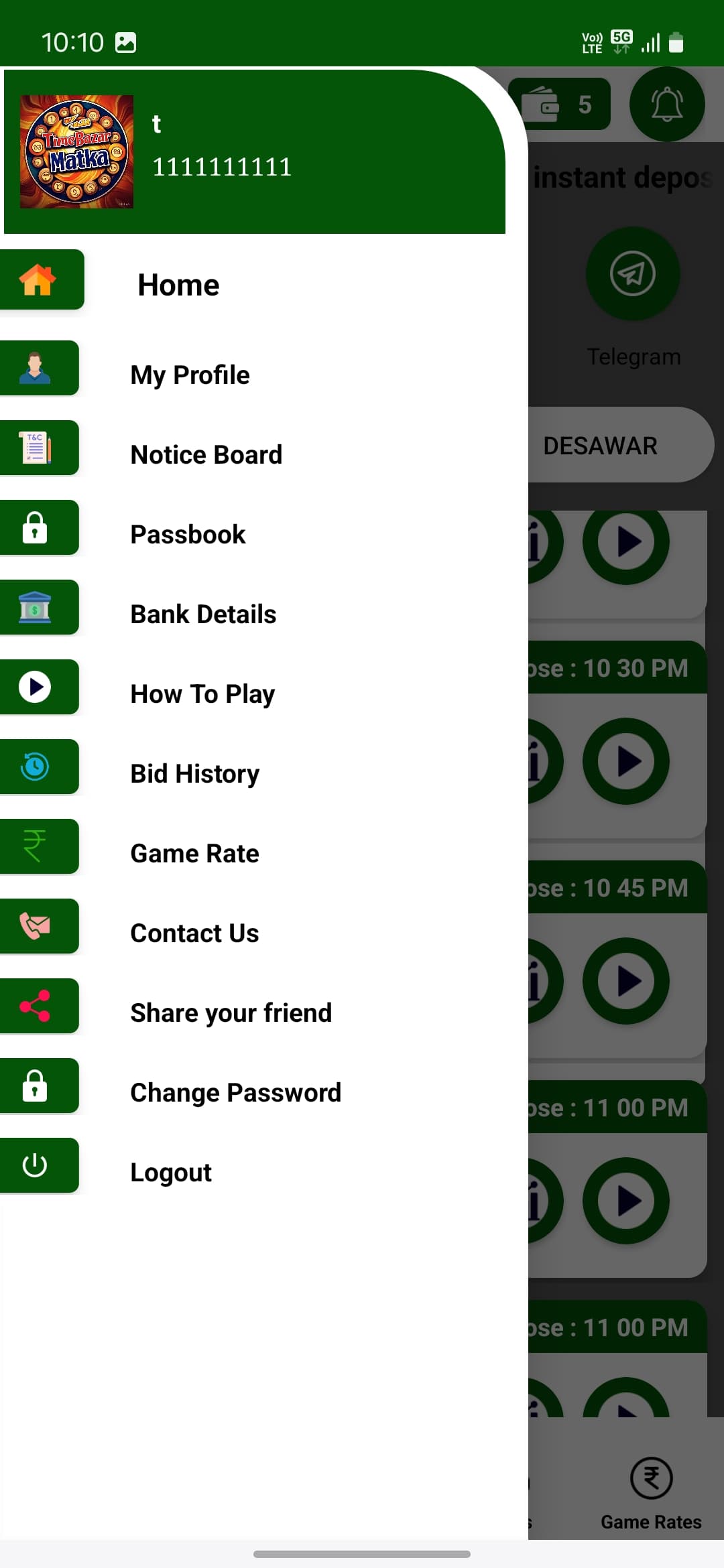Open the Home menu item
This screenshot has height=1568, width=724.
point(178,285)
